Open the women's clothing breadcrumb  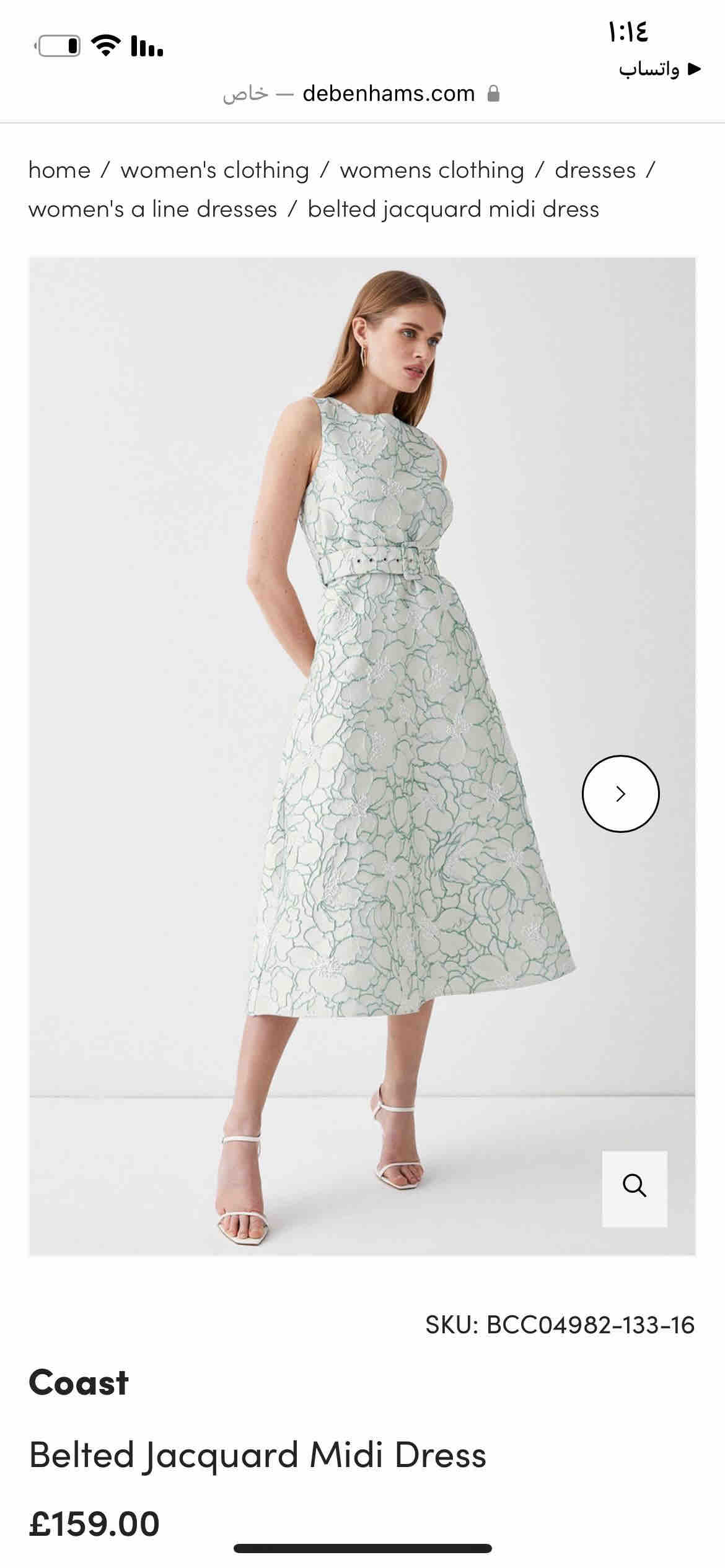[x=214, y=170]
